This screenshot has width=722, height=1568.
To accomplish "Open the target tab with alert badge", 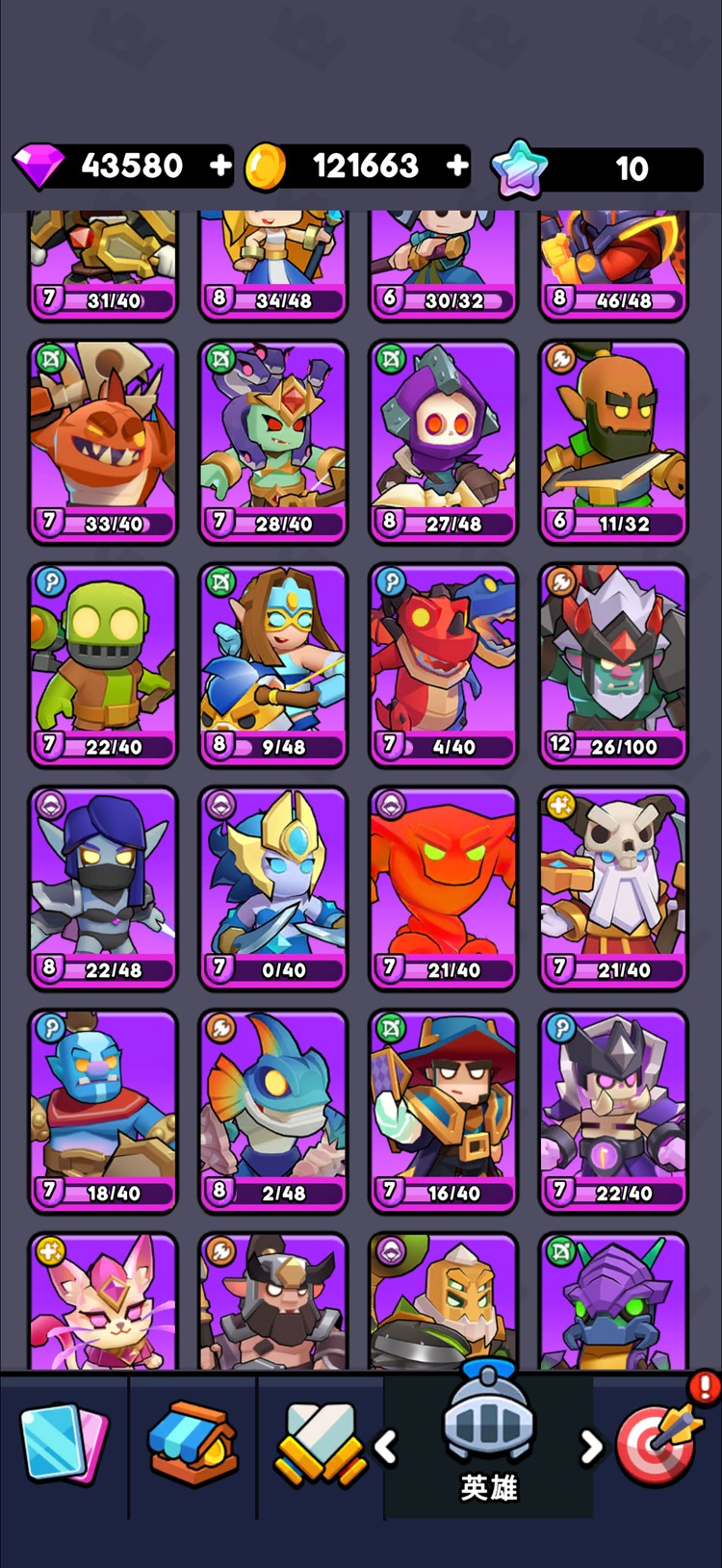I will 658,1444.
